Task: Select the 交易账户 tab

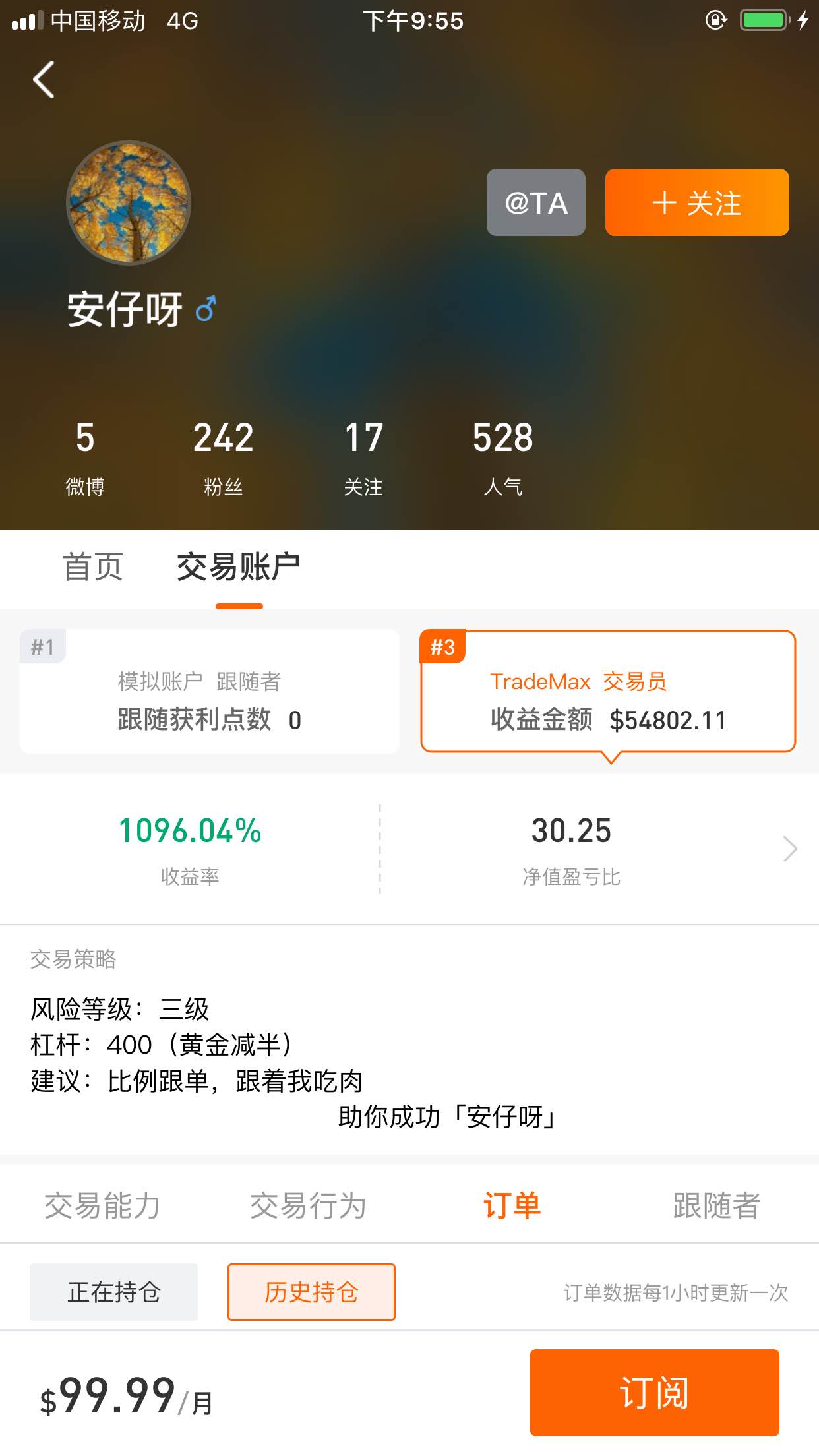Action: click(x=239, y=567)
